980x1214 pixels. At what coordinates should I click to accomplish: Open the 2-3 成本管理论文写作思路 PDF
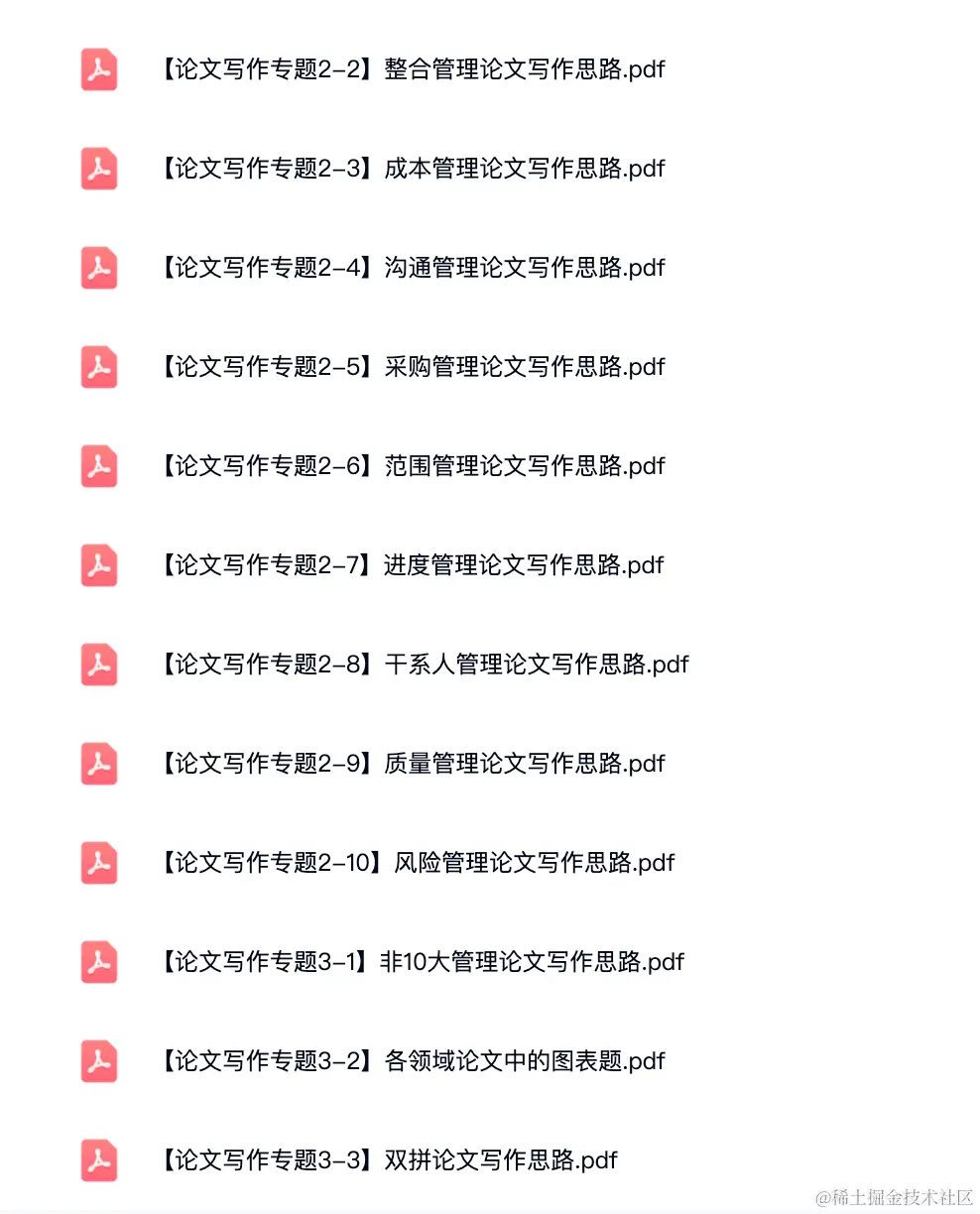[410, 169]
